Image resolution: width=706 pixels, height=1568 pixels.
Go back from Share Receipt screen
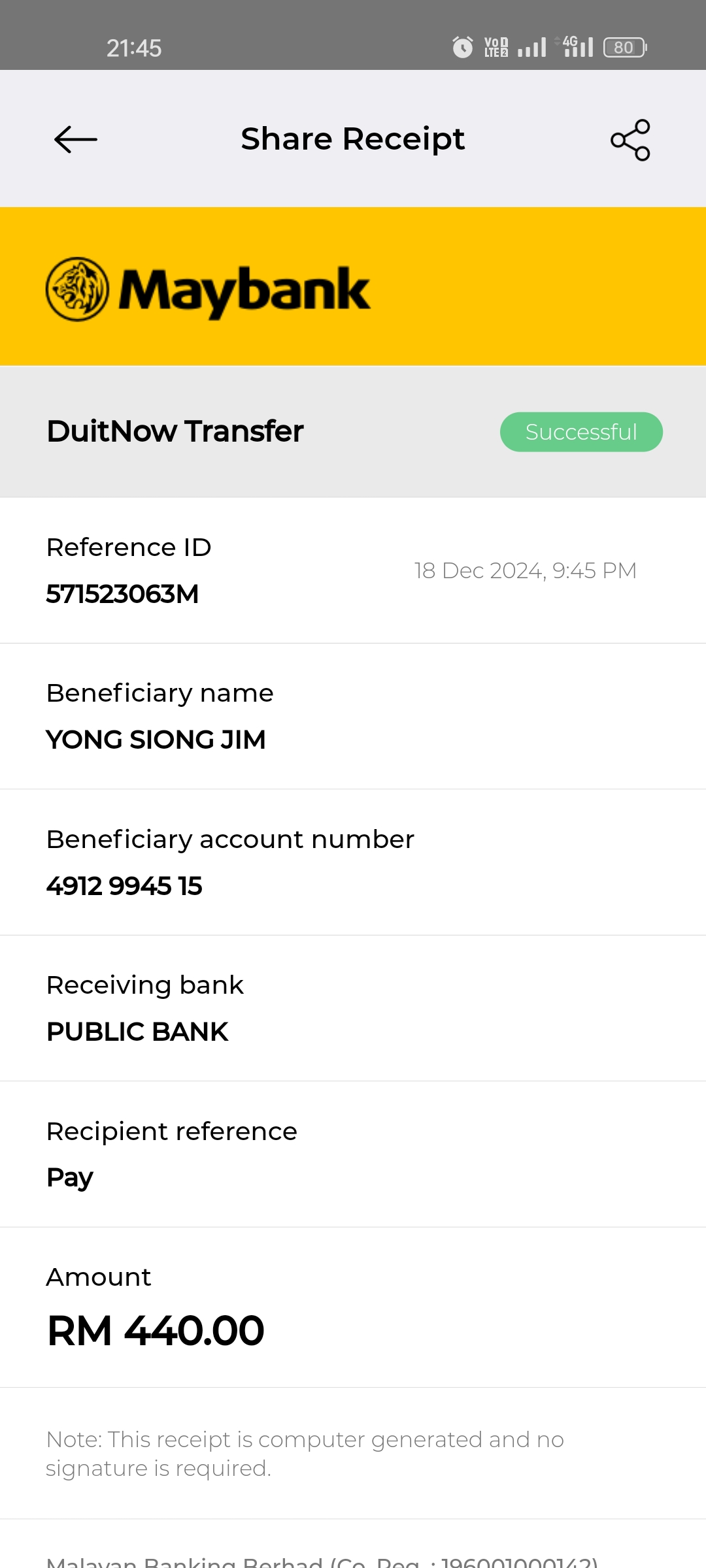tap(76, 139)
